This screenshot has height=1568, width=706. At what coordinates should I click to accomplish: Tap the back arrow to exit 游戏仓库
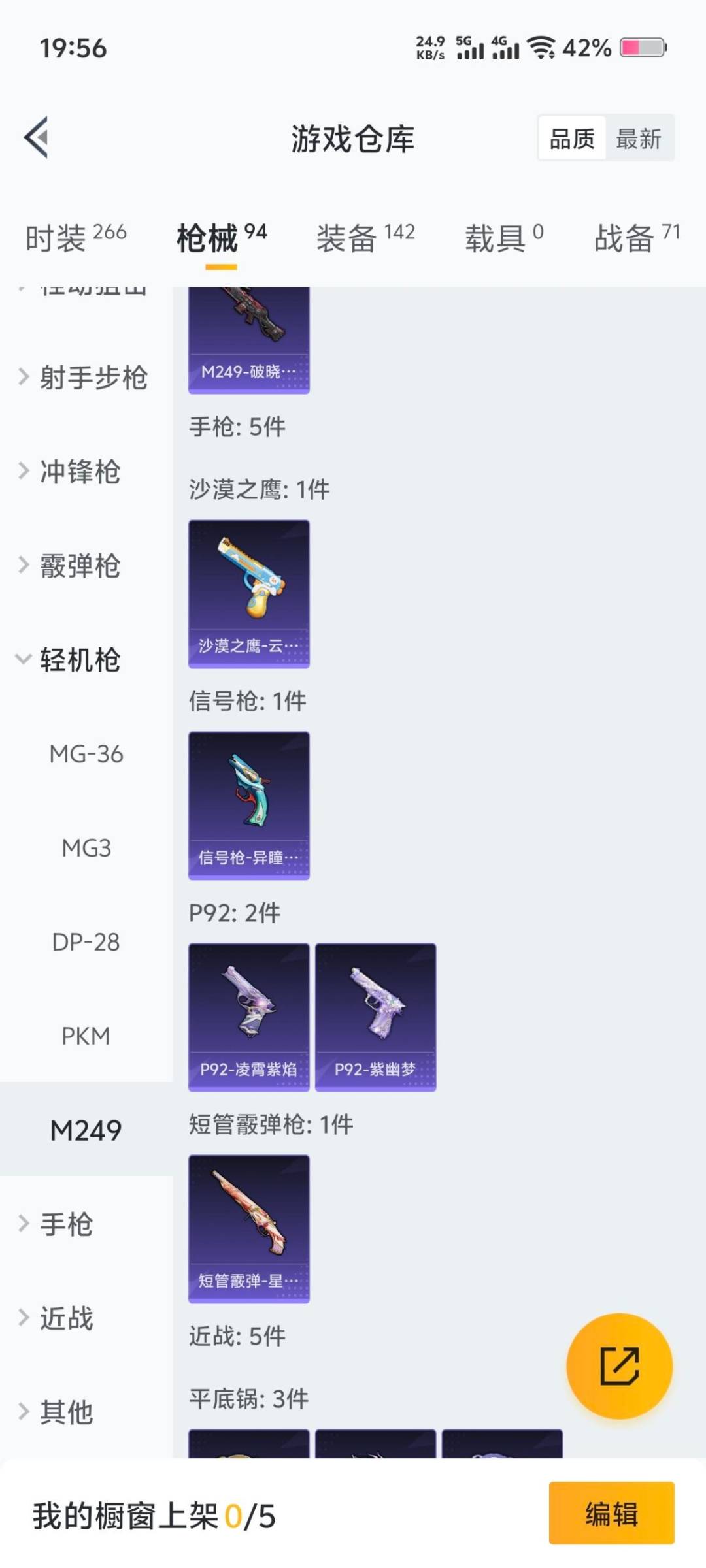pyautogui.click(x=37, y=138)
